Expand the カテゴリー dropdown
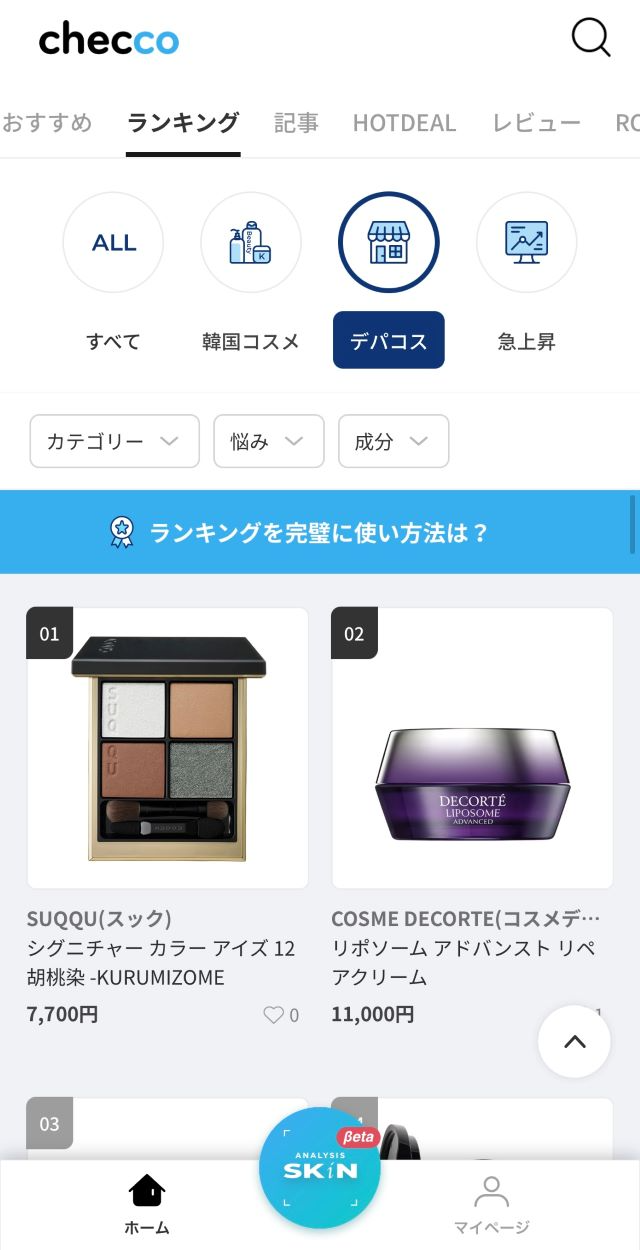The width and height of the screenshot is (640, 1250). click(114, 441)
